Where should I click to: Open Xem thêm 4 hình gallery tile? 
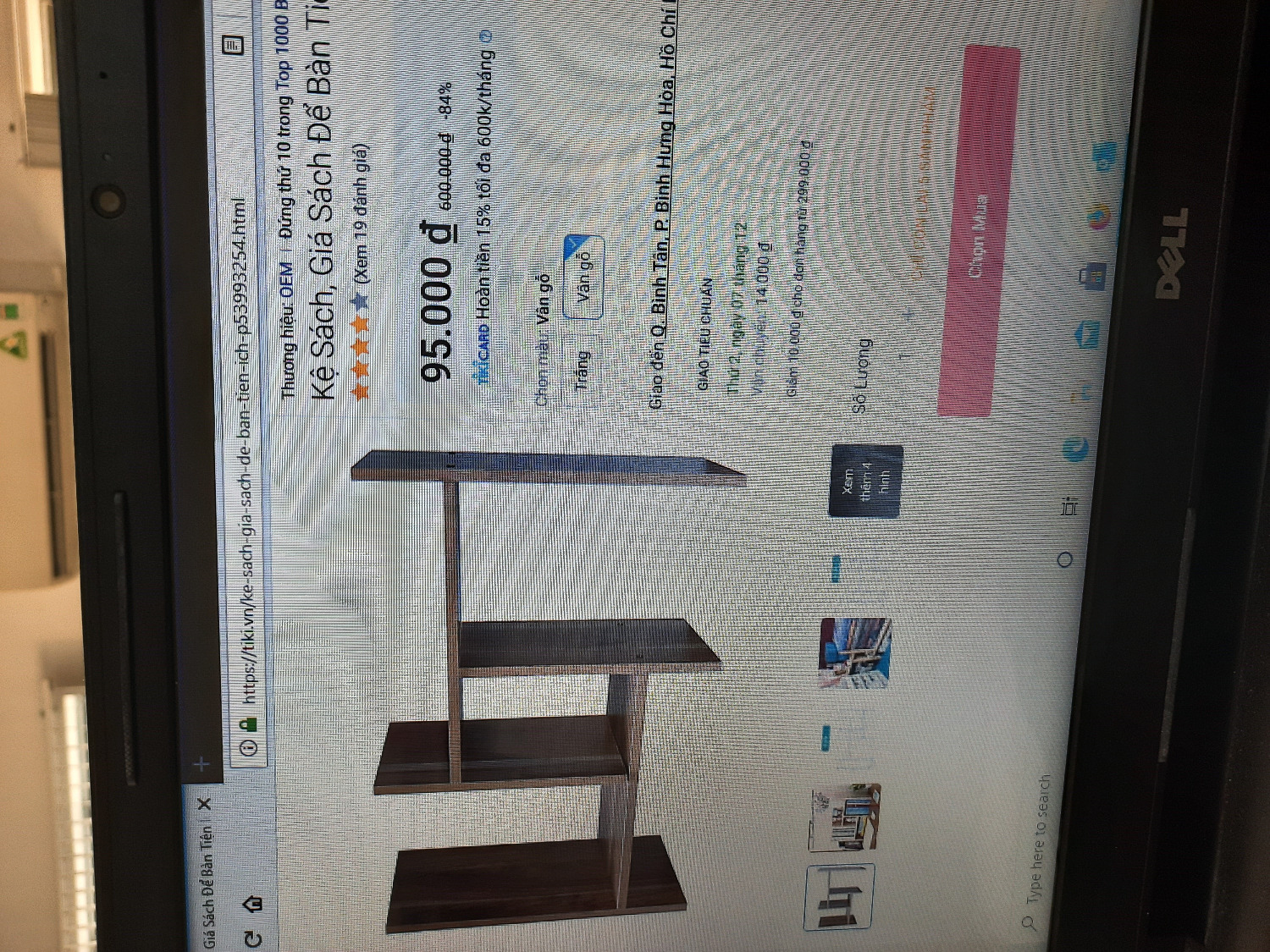[x=866, y=481]
